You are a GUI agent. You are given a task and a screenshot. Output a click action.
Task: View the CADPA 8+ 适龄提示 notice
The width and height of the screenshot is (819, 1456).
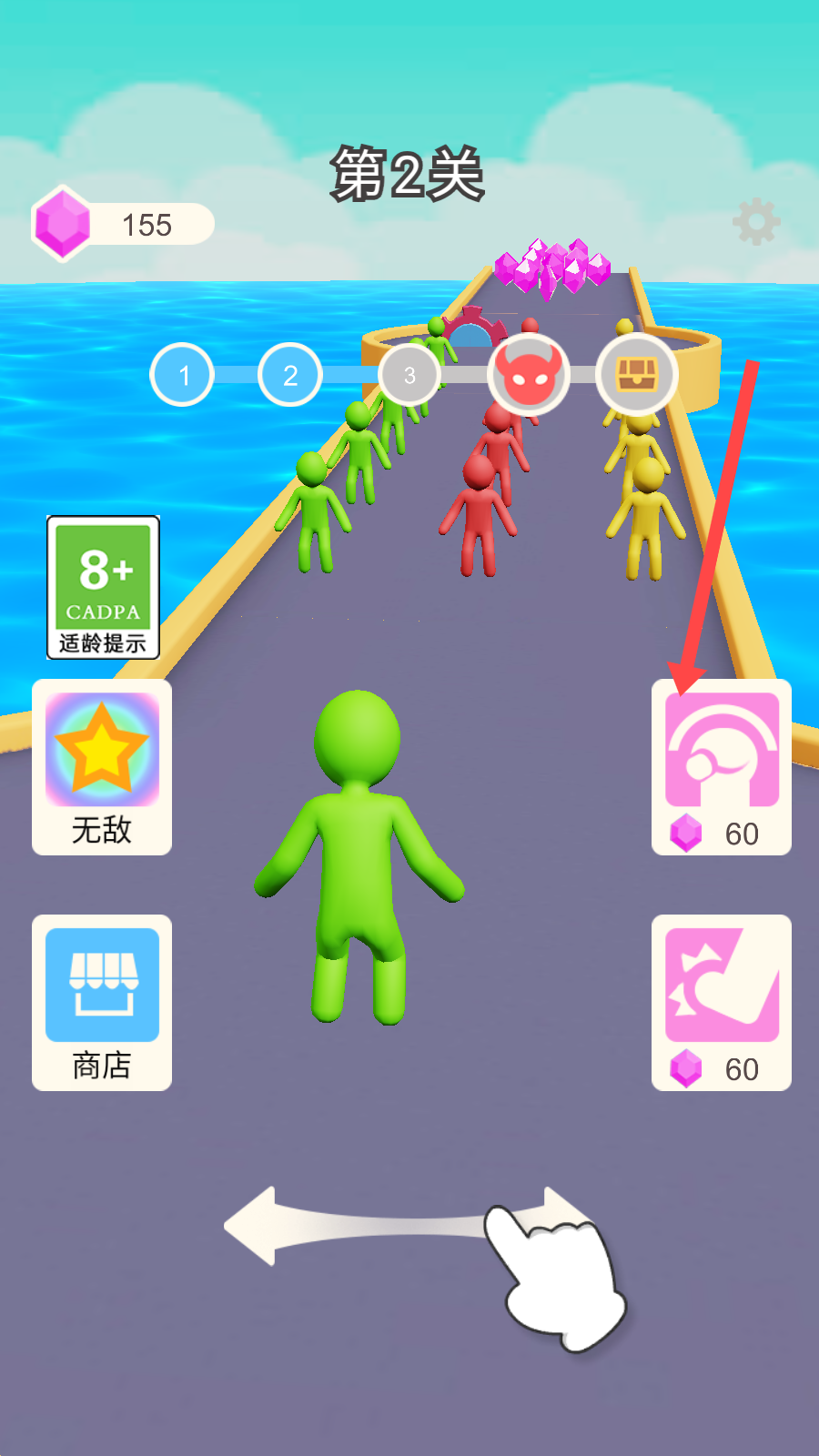[x=103, y=587]
